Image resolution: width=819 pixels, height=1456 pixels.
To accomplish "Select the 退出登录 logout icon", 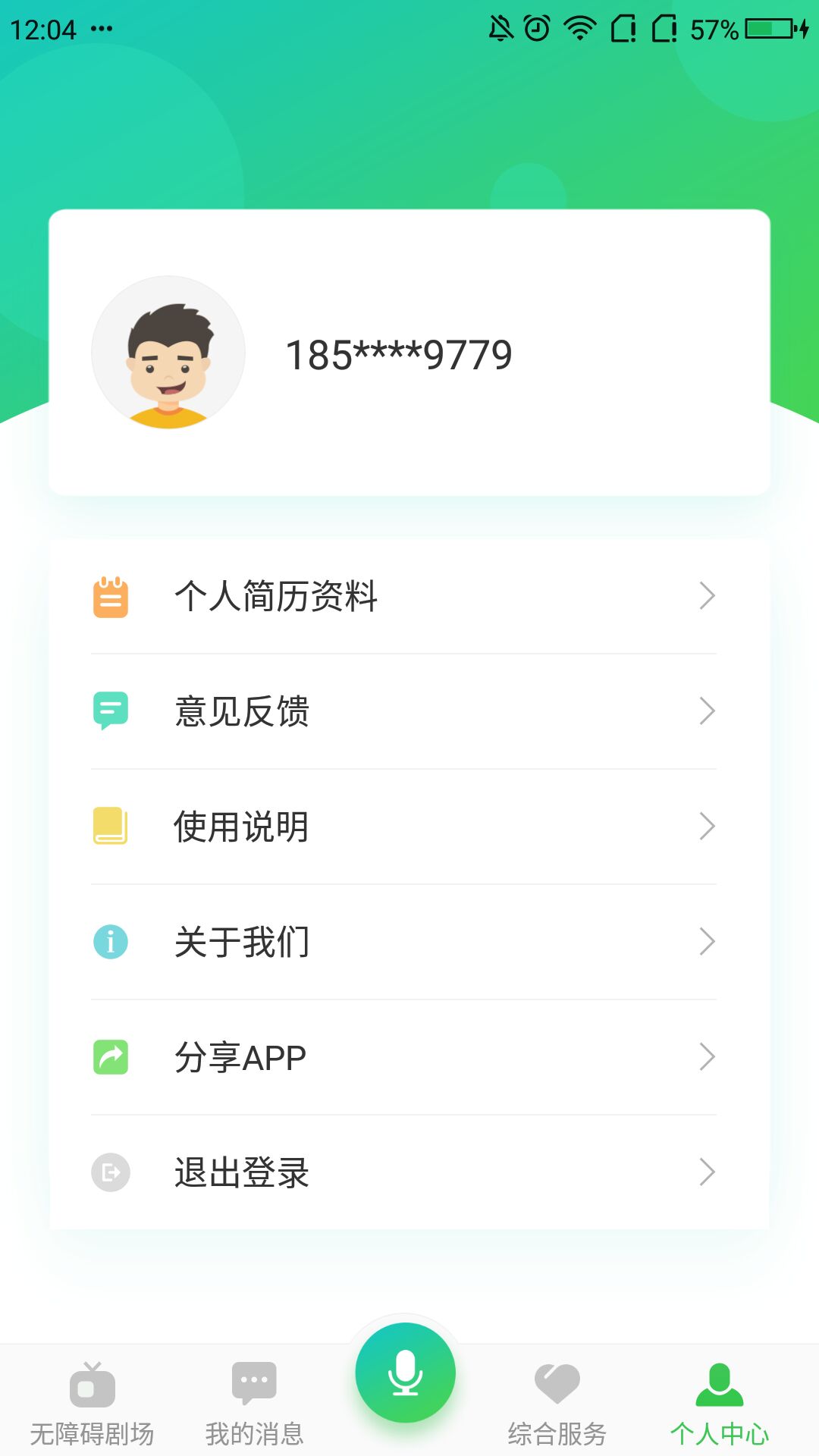I will (x=111, y=1172).
